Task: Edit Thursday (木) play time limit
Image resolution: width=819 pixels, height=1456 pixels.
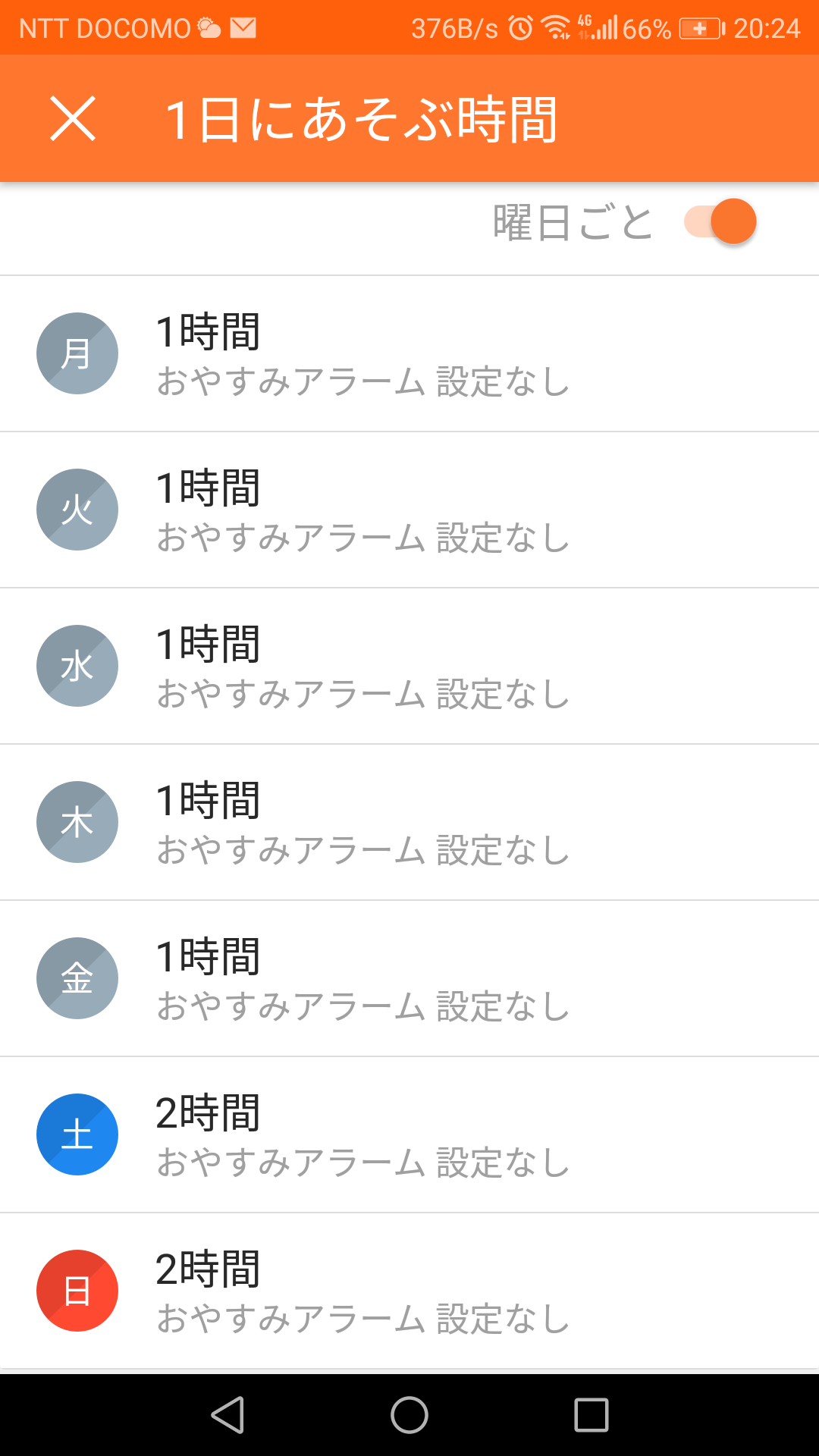Action: [409, 822]
